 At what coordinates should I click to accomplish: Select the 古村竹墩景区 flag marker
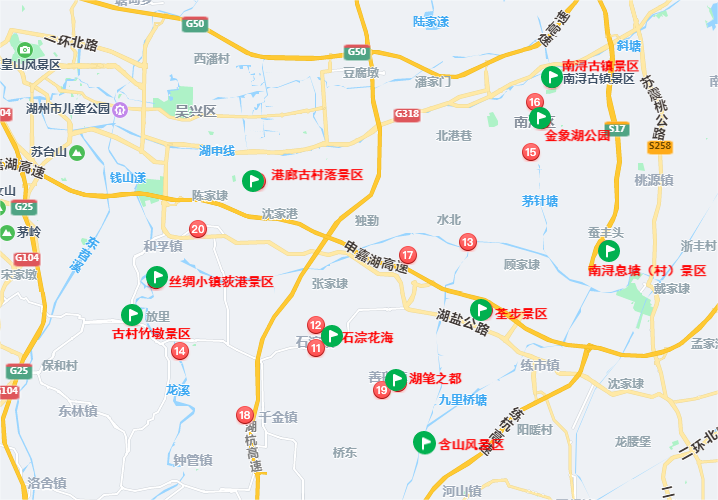tap(132, 315)
